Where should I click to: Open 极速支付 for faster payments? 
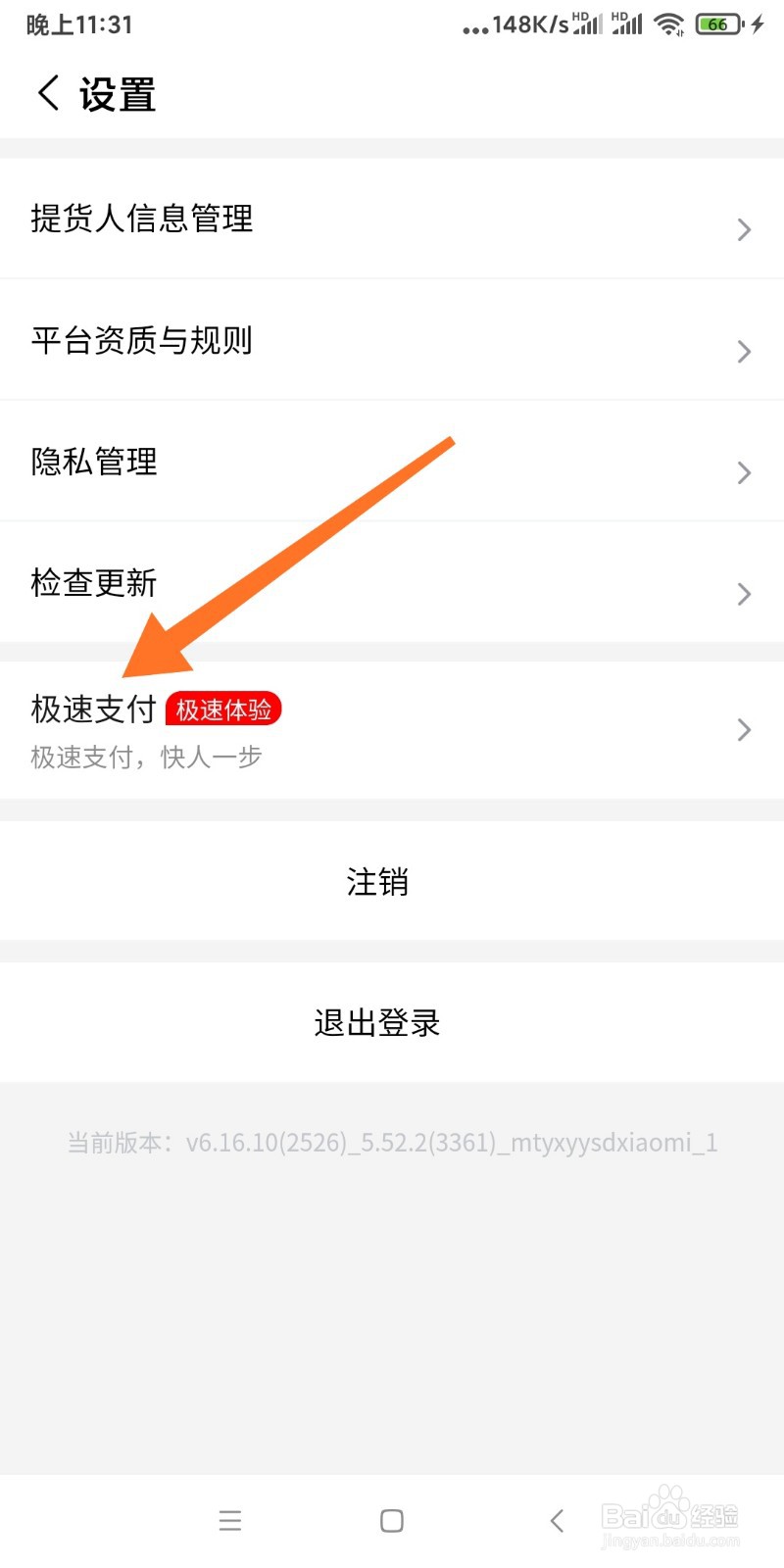(93, 709)
